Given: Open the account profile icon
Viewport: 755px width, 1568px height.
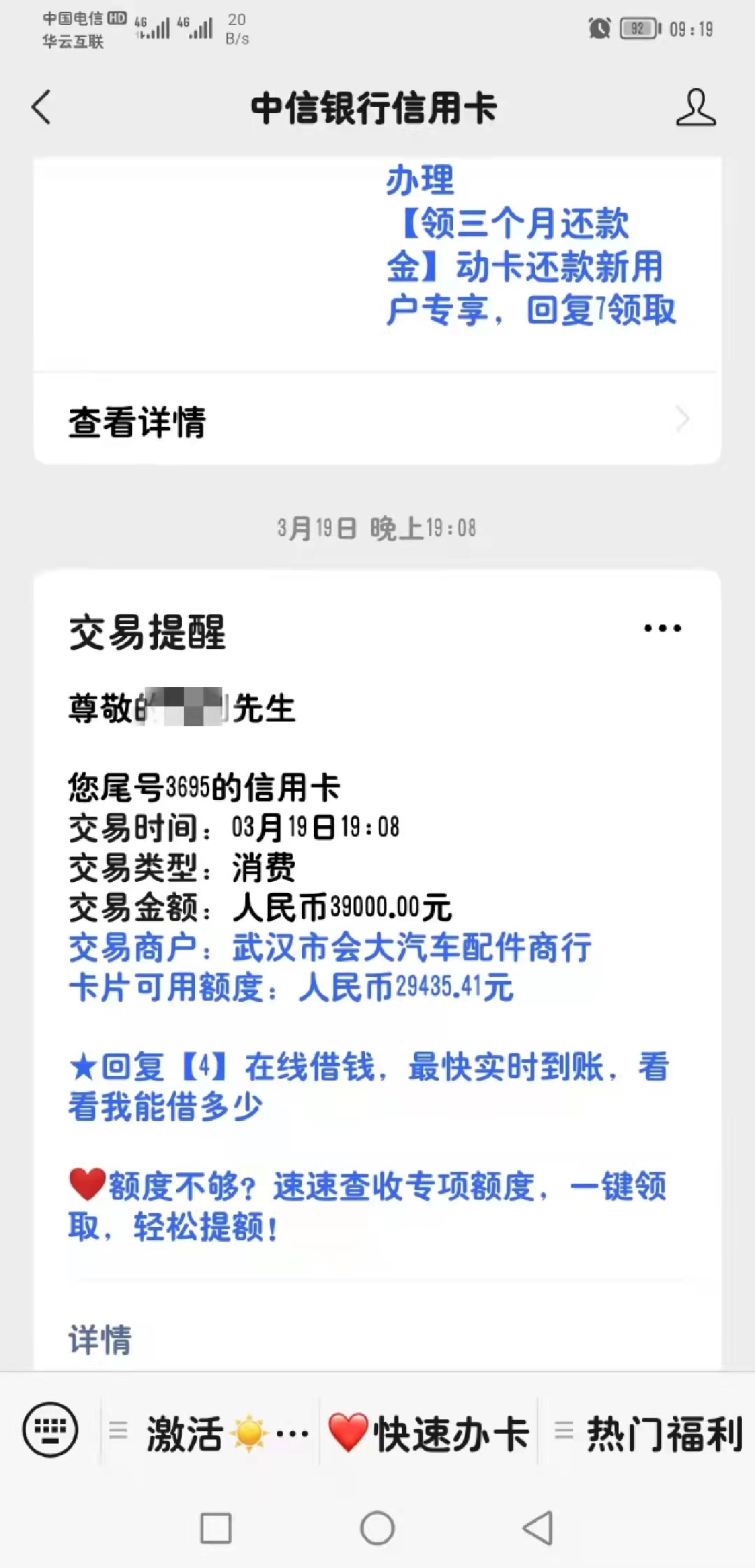Looking at the screenshot, I should click(695, 108).
